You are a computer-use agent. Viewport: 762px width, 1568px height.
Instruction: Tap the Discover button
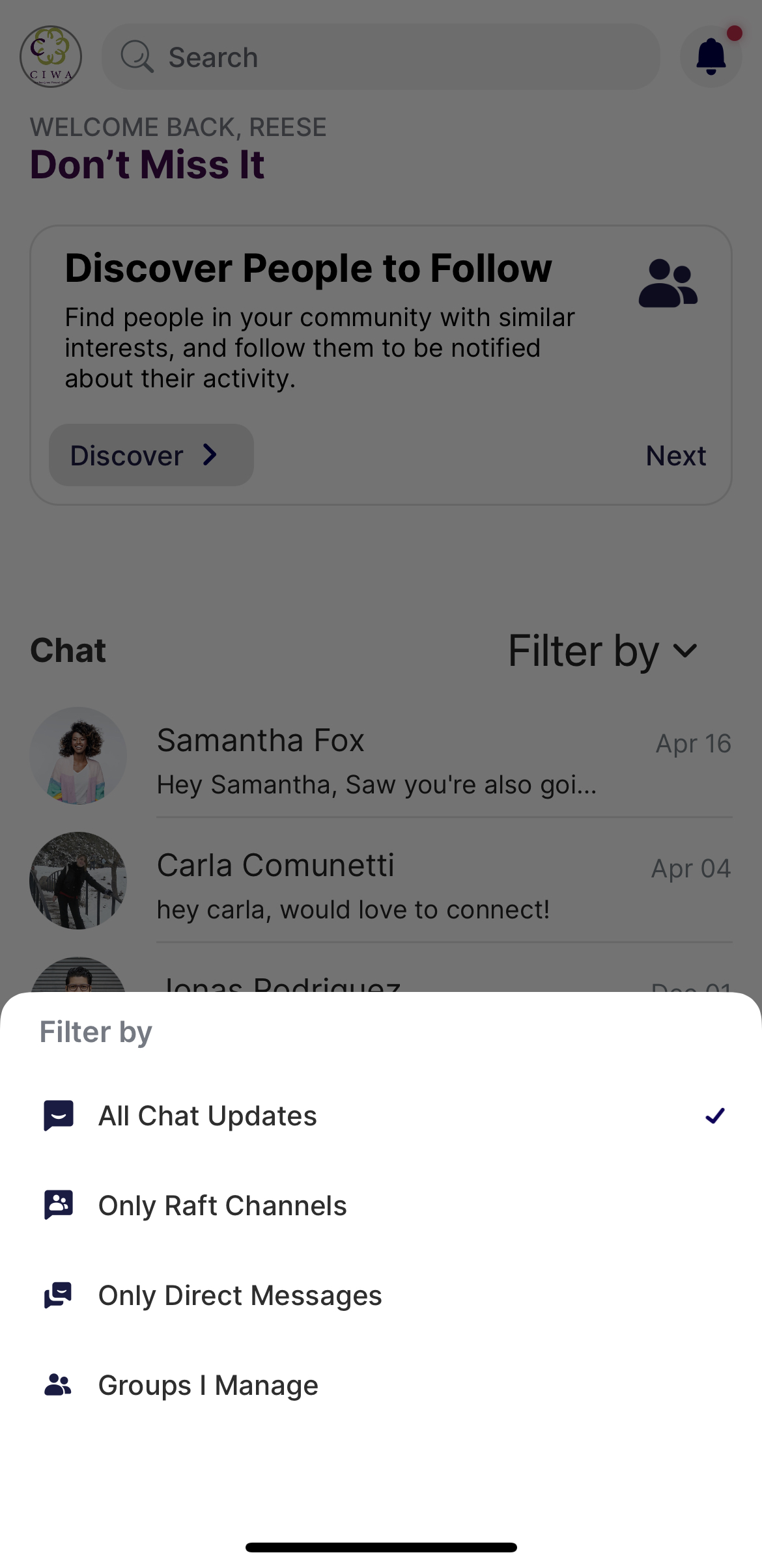point(151,455)
